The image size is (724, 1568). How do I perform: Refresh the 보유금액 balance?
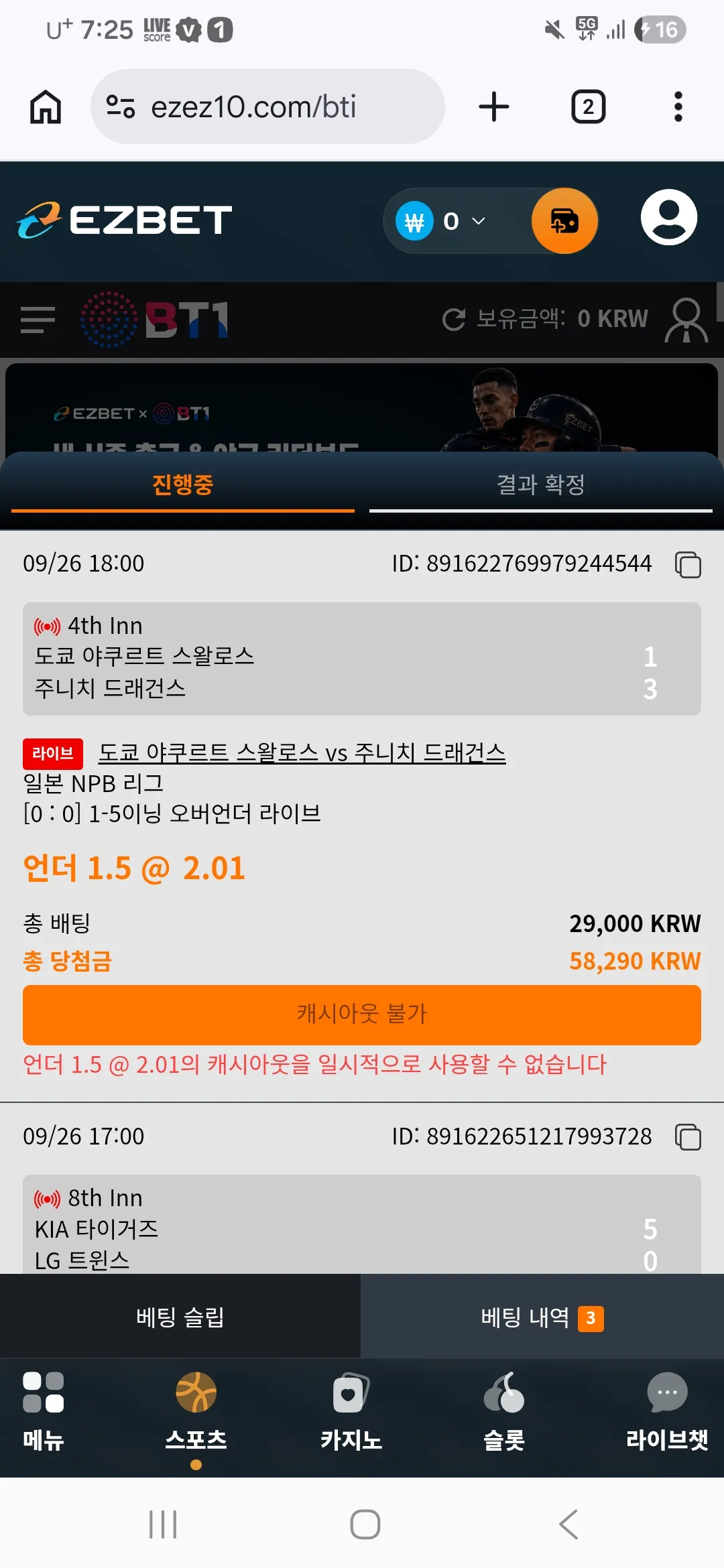click(x=454, y=320)
